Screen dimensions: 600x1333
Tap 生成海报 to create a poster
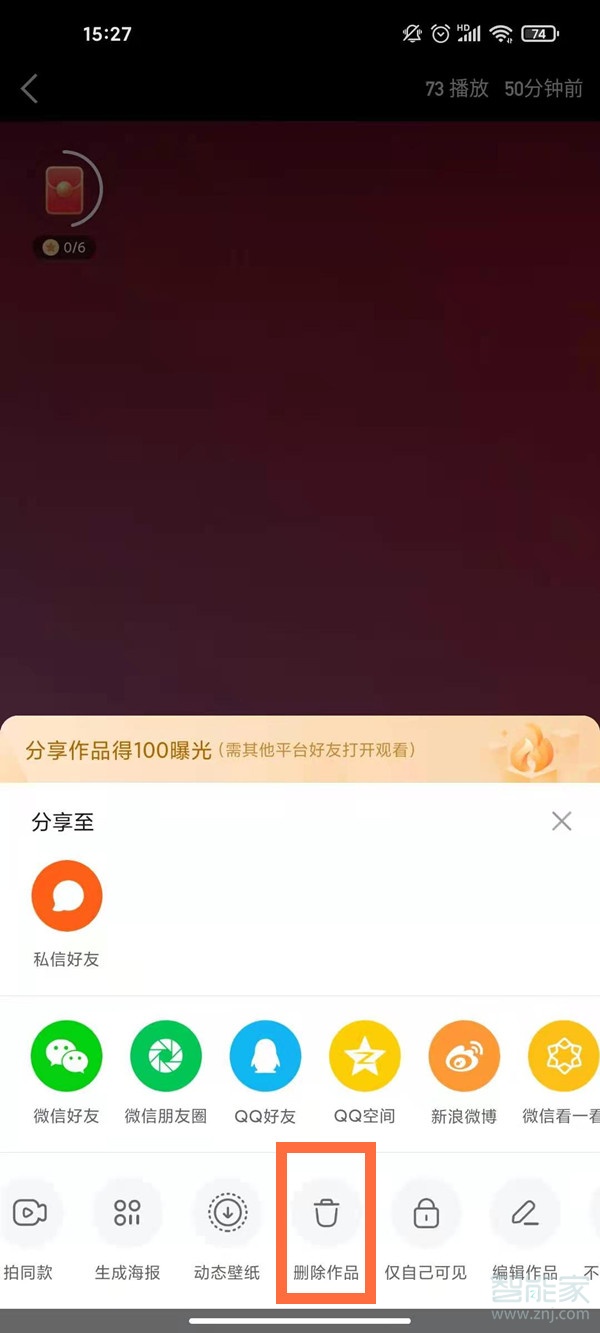[127, 1214]
